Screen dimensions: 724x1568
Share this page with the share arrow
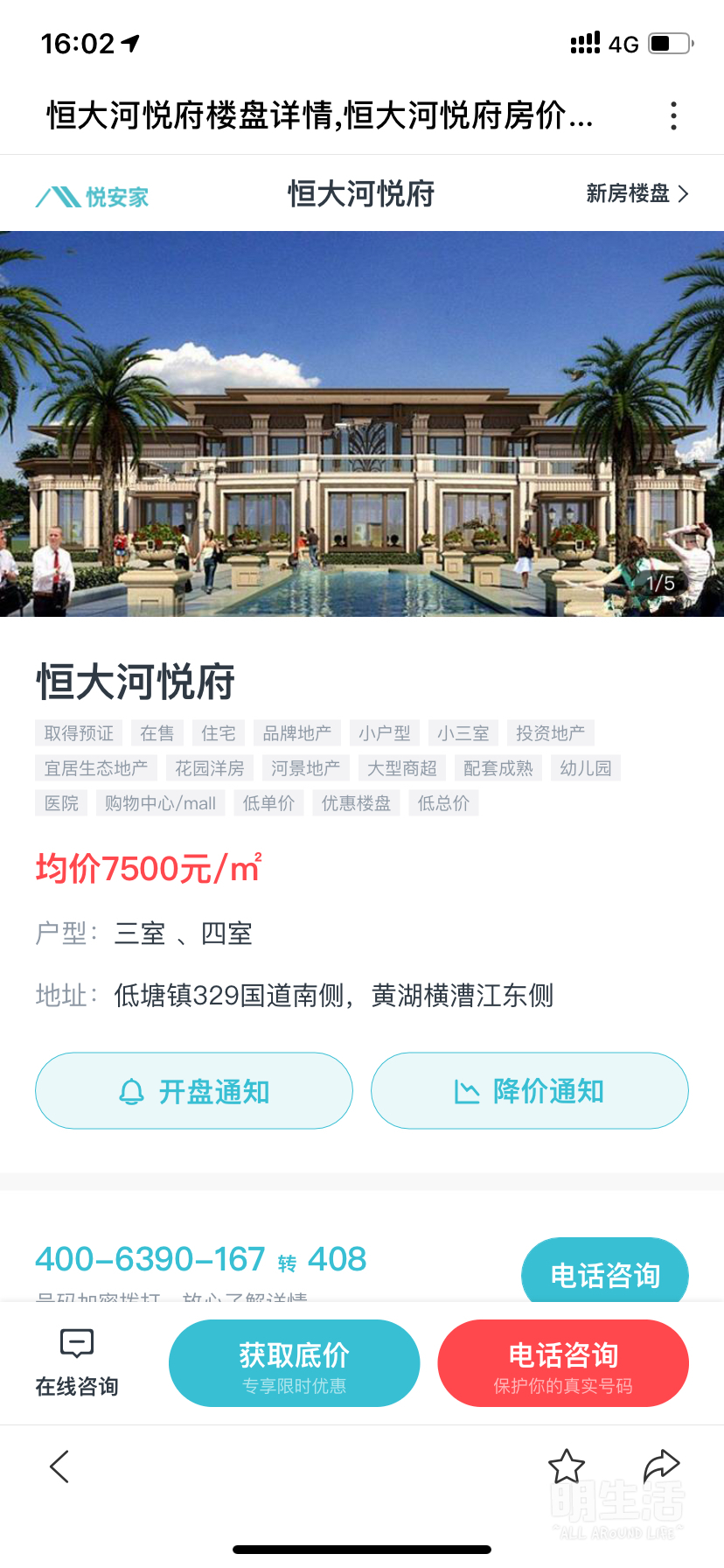[661, 1466]
